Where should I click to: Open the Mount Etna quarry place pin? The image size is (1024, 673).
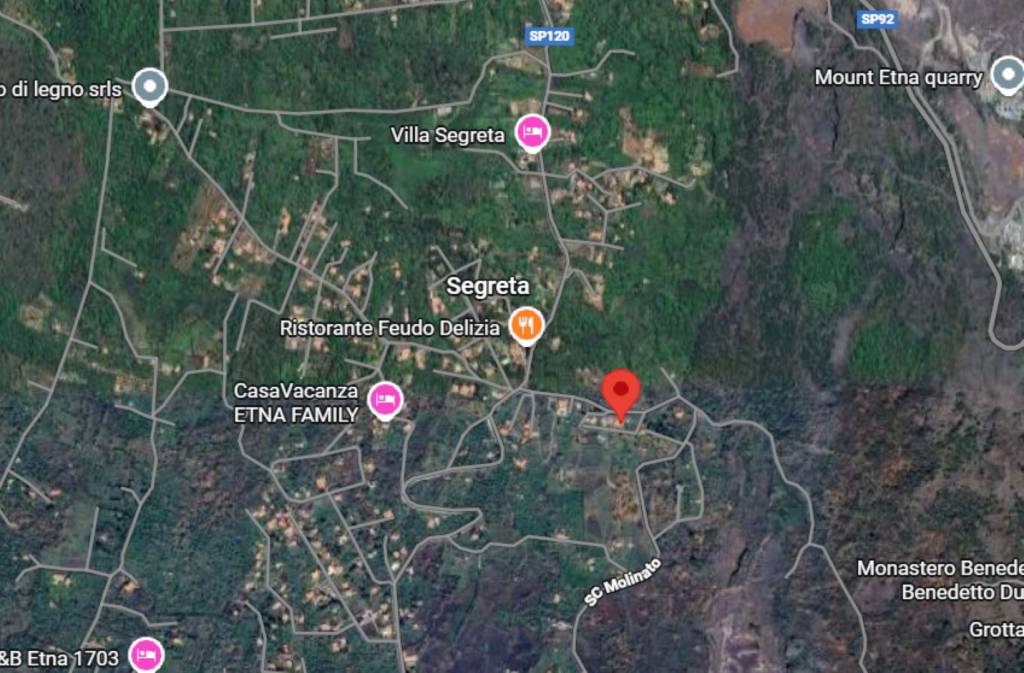(1006, 76)
